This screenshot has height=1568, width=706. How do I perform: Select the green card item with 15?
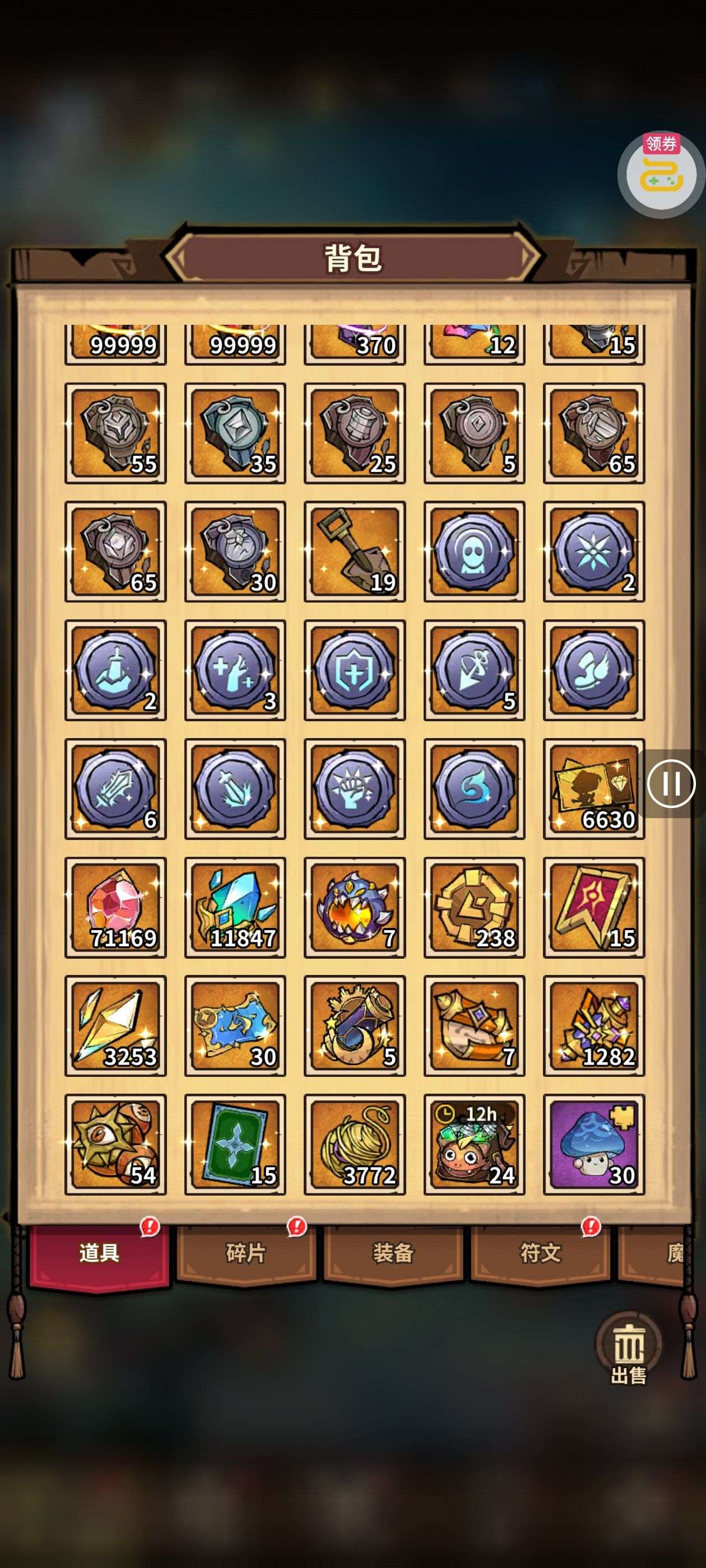point(235,1144)
